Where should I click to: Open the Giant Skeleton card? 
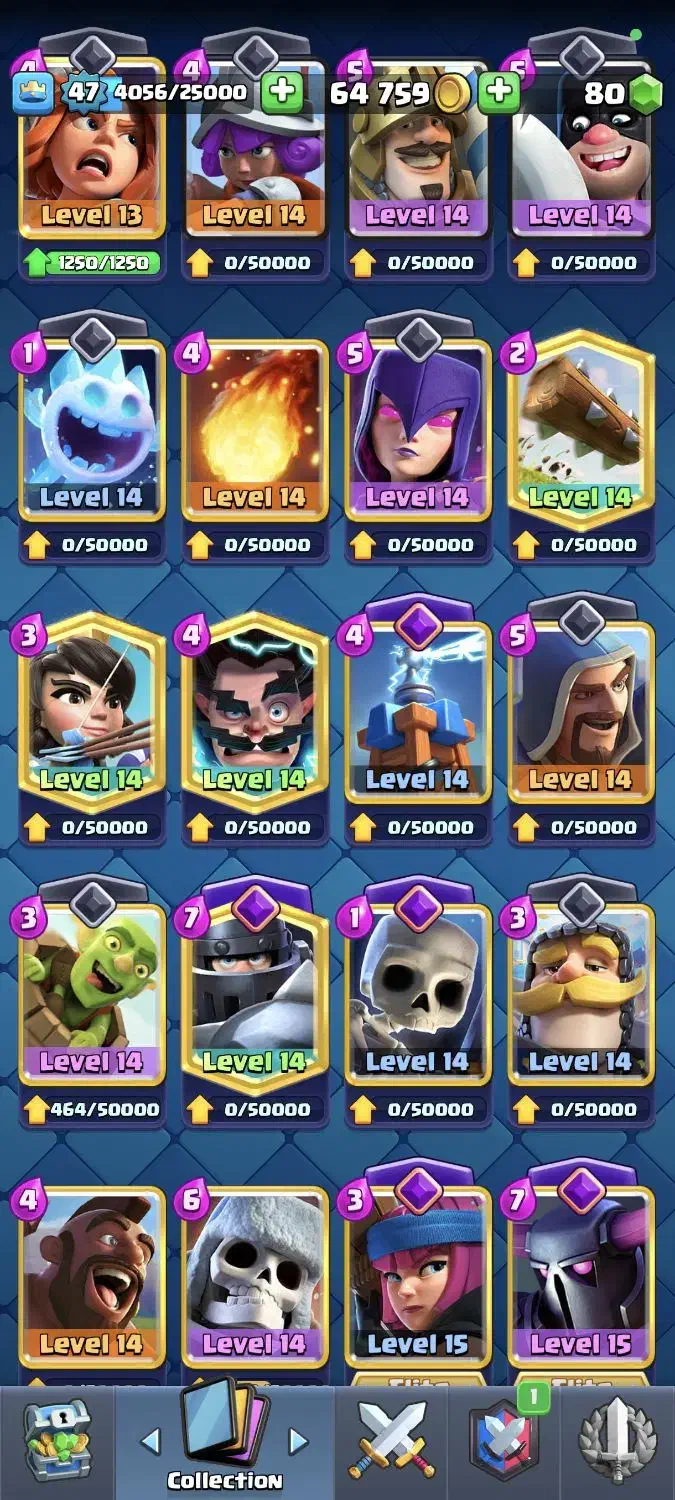click(255, 1275)
